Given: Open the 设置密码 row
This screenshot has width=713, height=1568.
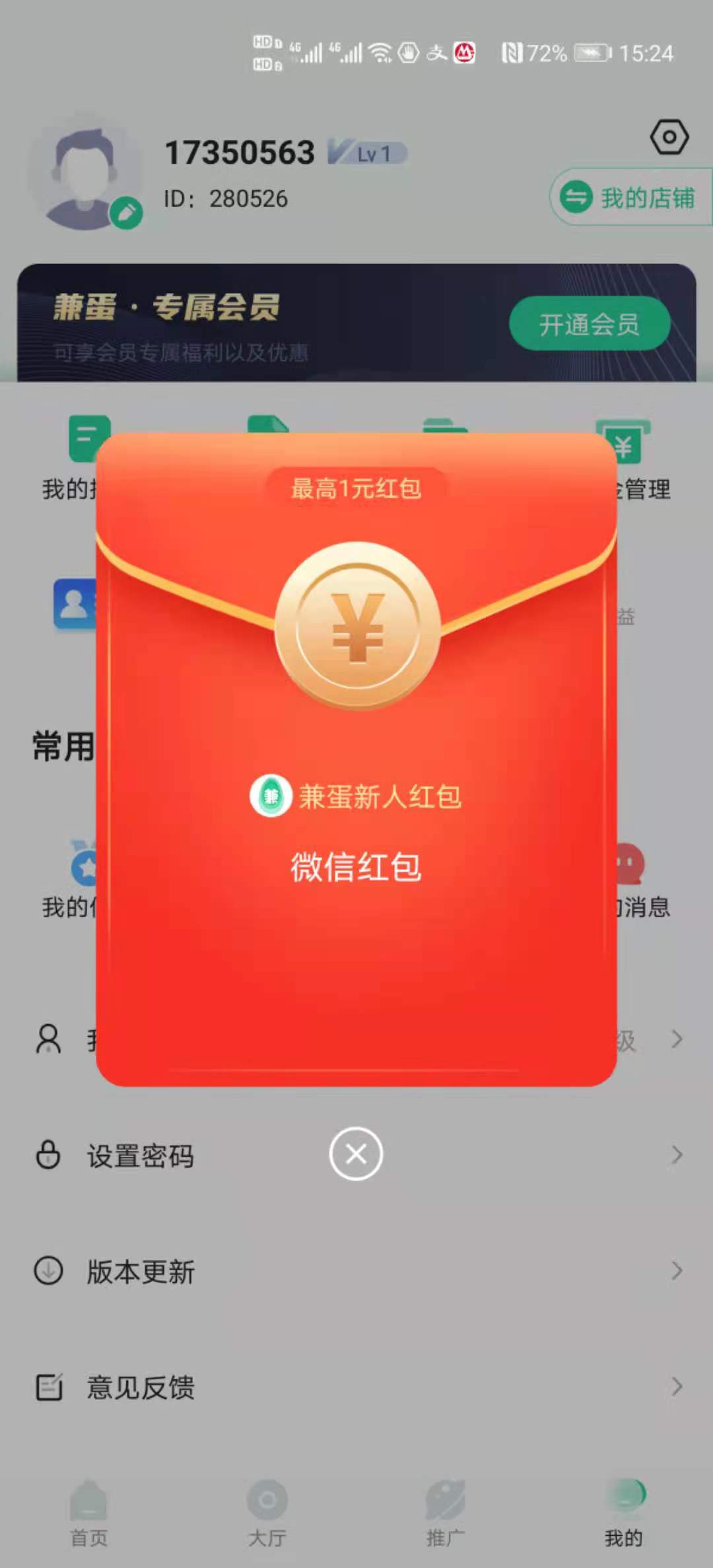Looking at the screenshot, I should tap(356, 1156).
